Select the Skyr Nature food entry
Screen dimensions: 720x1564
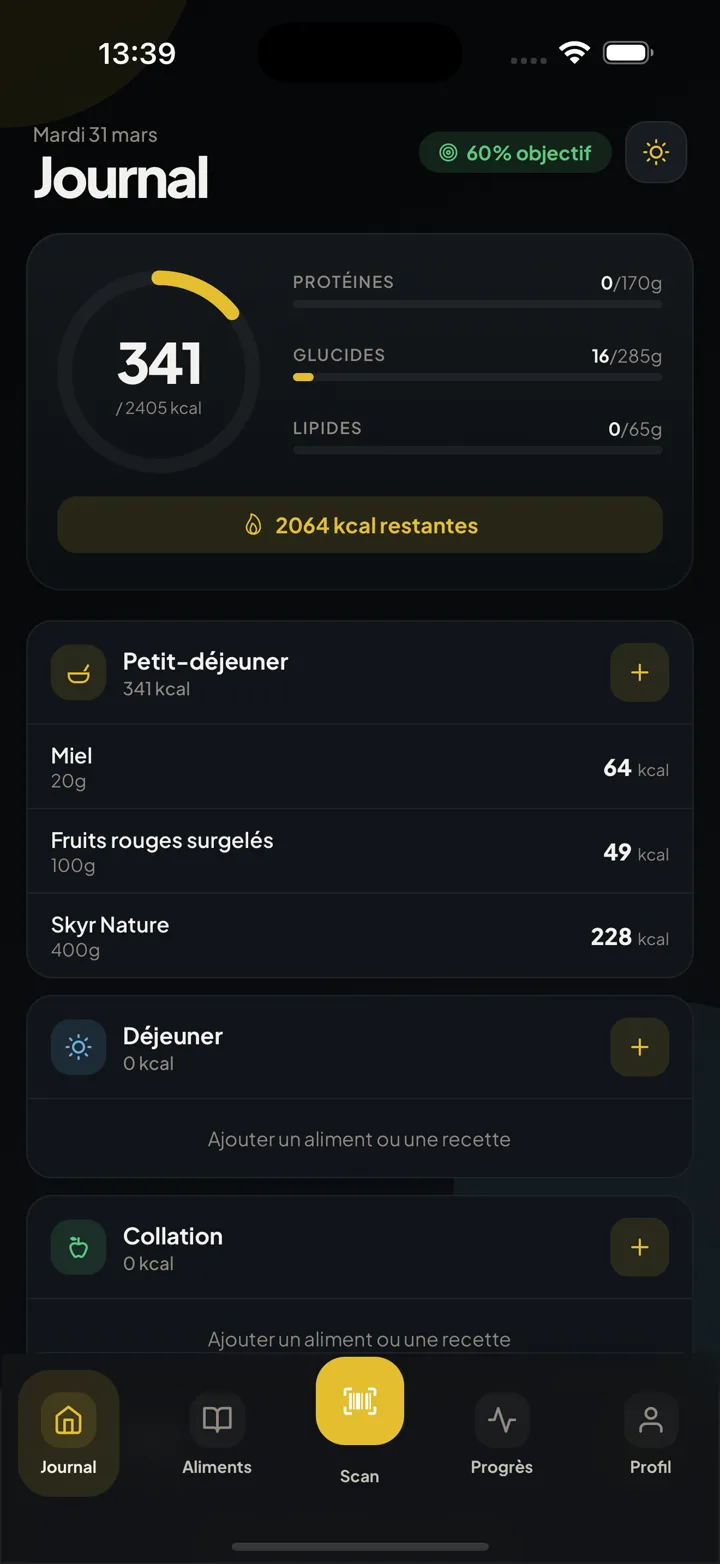click(x=360, y=936)
